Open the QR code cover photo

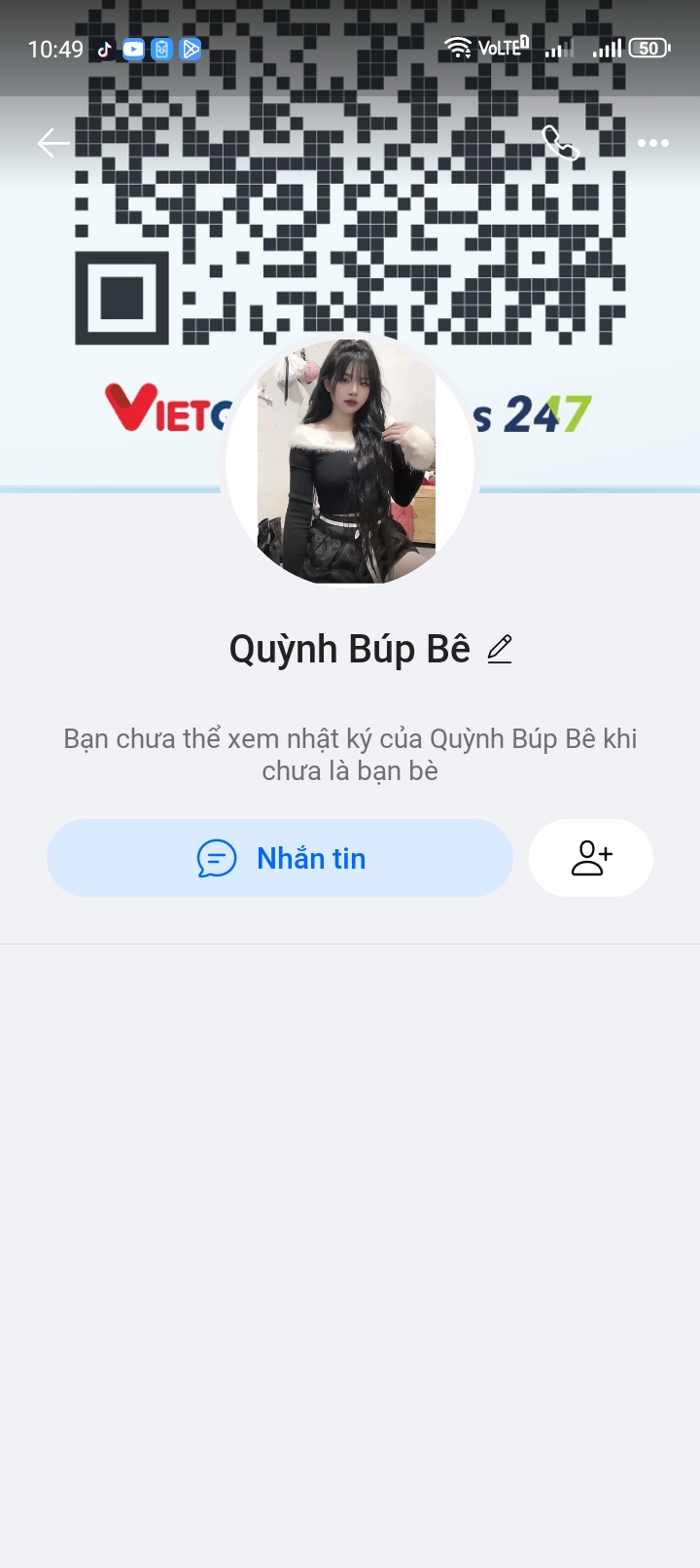coord(350,243)
